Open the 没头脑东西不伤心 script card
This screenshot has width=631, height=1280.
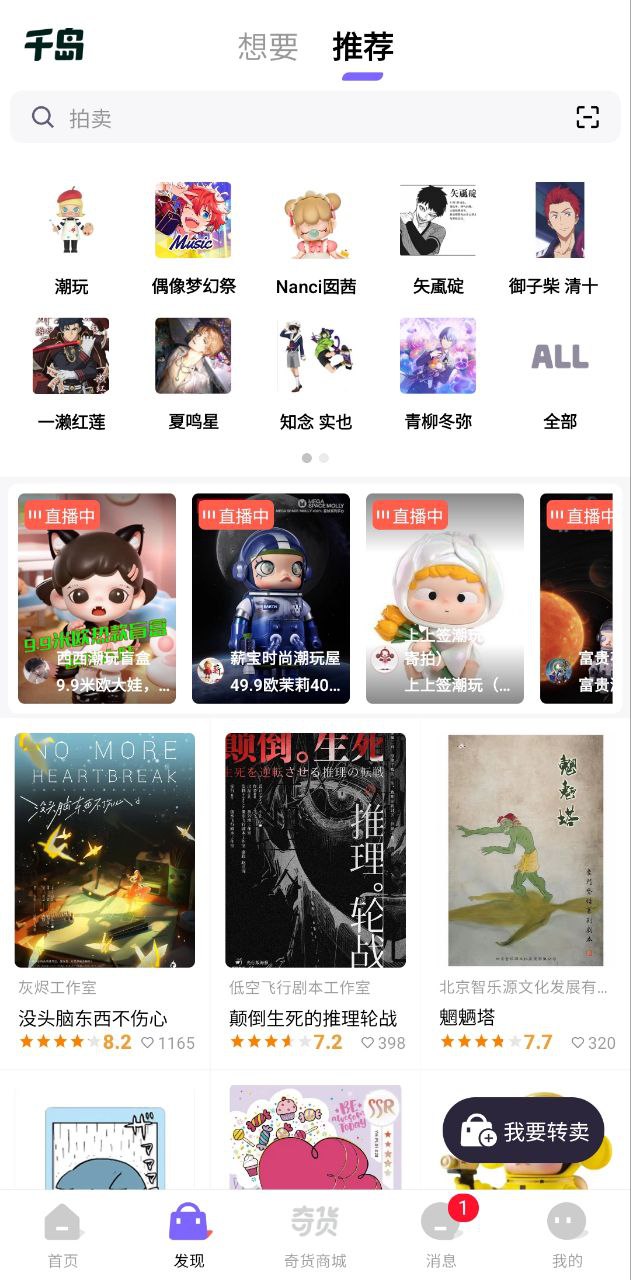point(105,890)
